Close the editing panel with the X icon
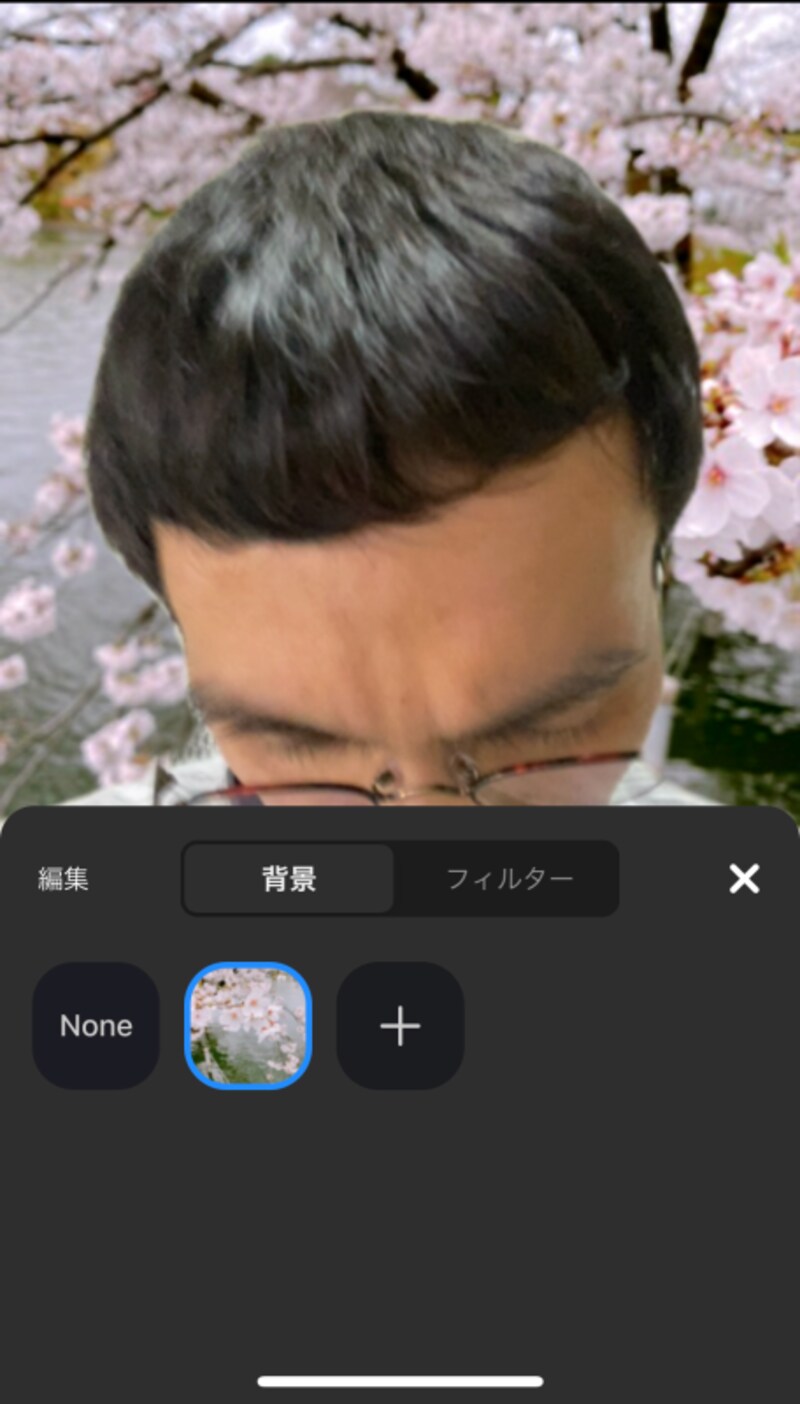The image size is (800, 1404). pyautogui.click(x=744, y=879)
